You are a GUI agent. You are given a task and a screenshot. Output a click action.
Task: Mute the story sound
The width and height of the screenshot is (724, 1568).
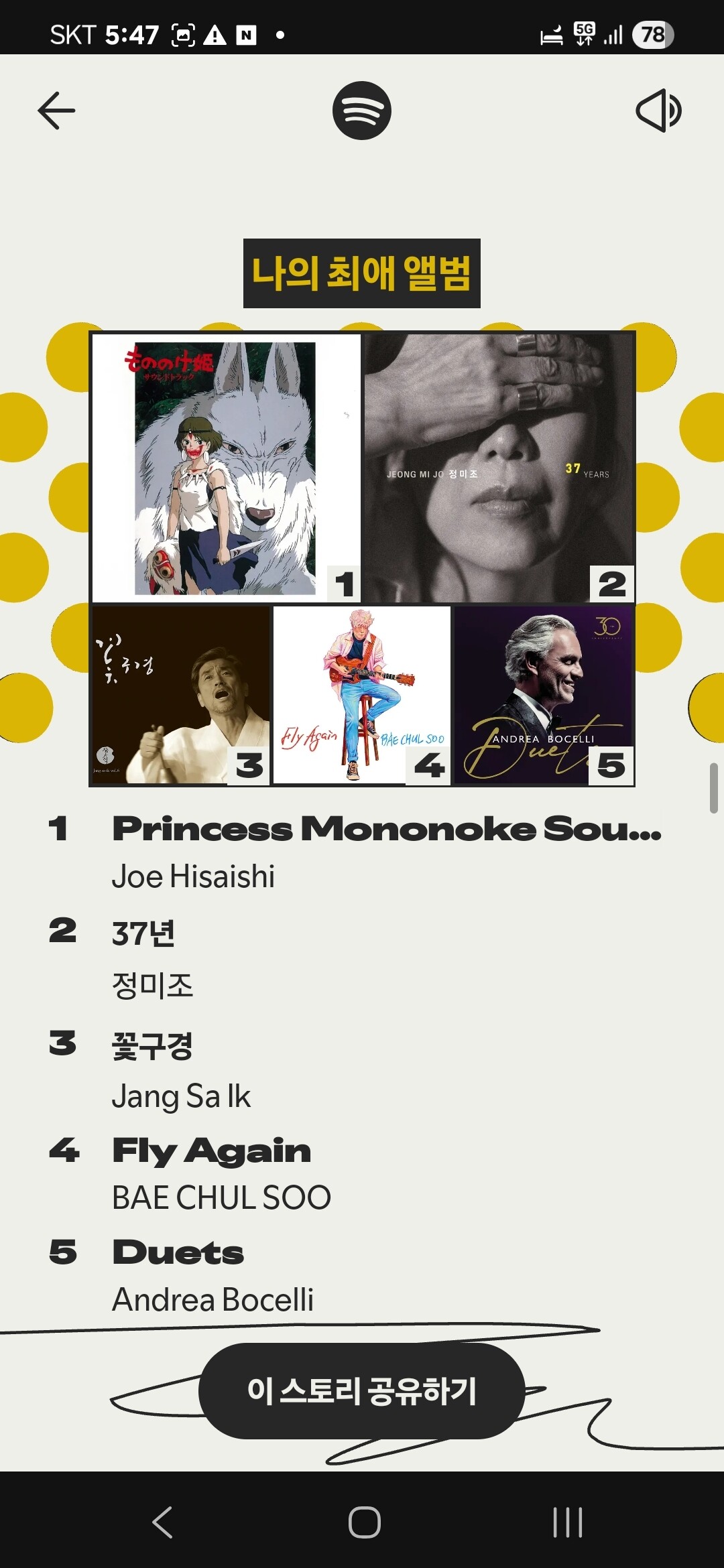[658, 111]
